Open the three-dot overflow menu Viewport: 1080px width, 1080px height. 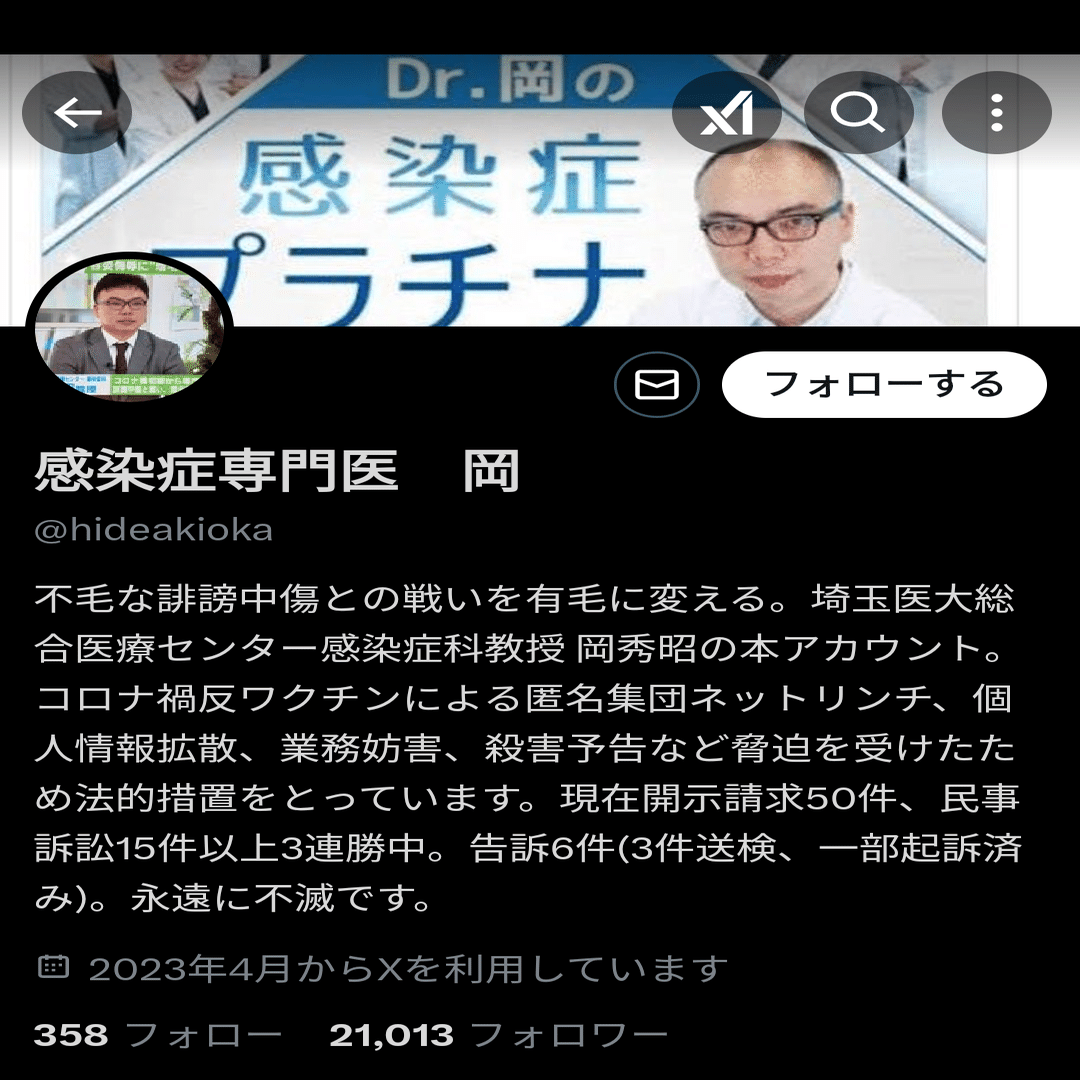click(x=996, y=113)
